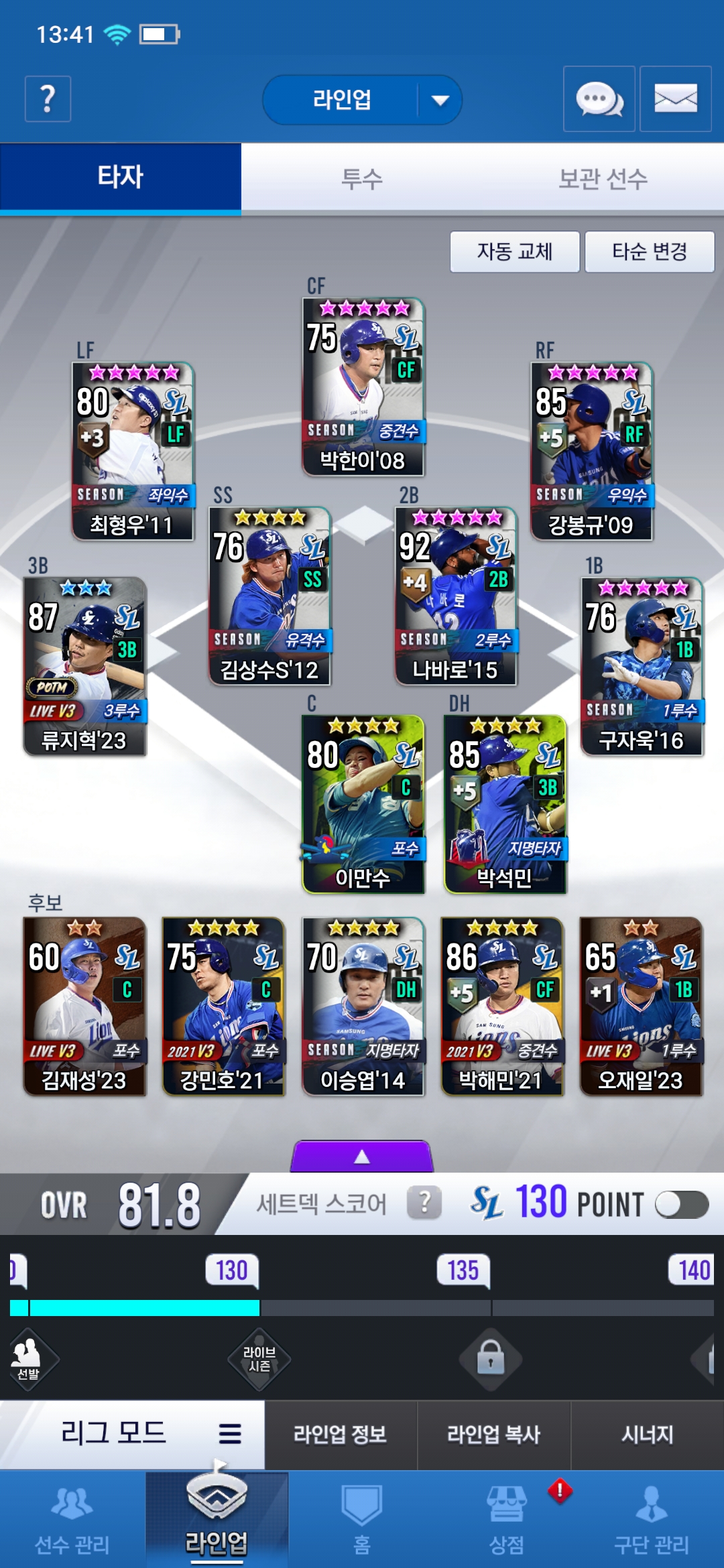This screenshot has width=724, height=1568.
Task: Open 세트덱 스코어 help question mark
Action: [424, 1203]
